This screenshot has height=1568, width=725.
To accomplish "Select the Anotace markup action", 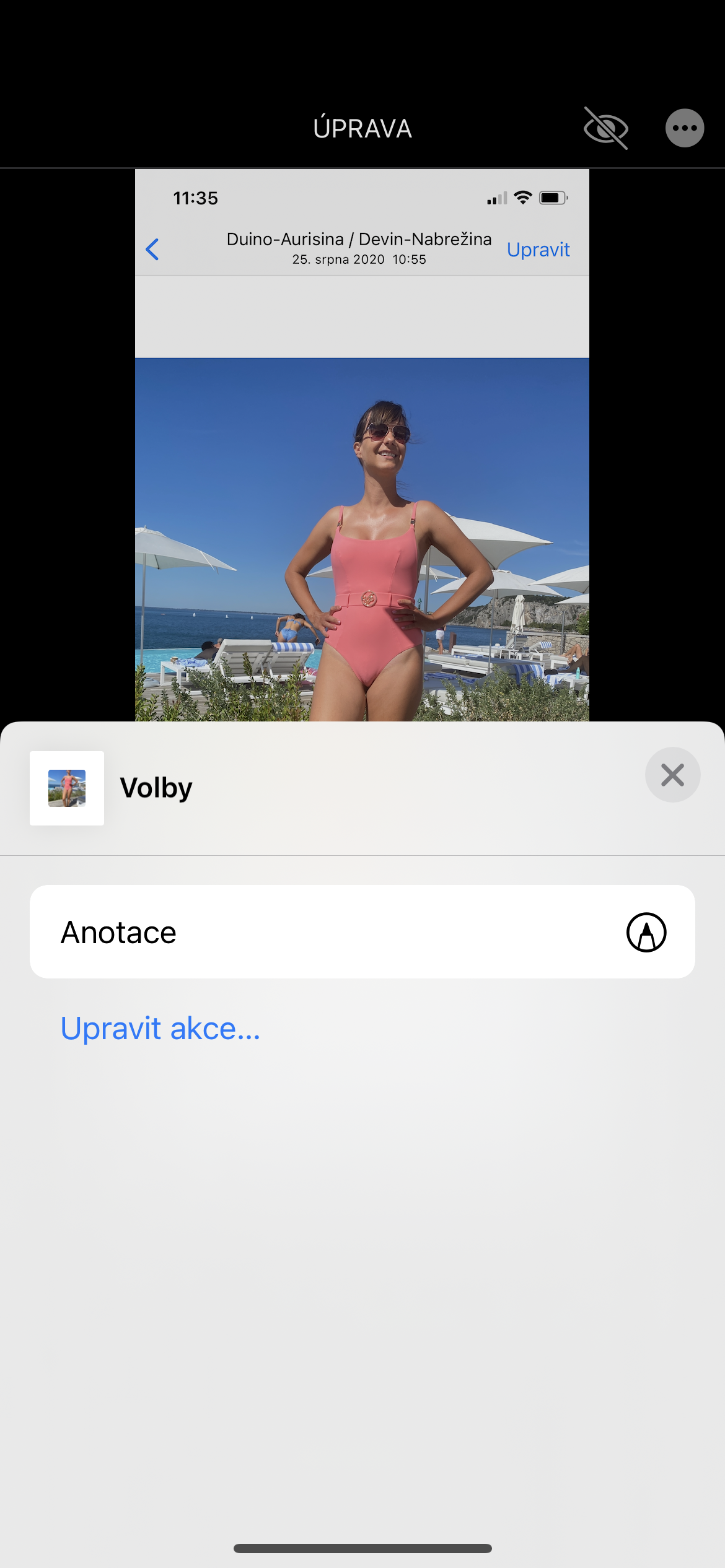I will 362,932.
